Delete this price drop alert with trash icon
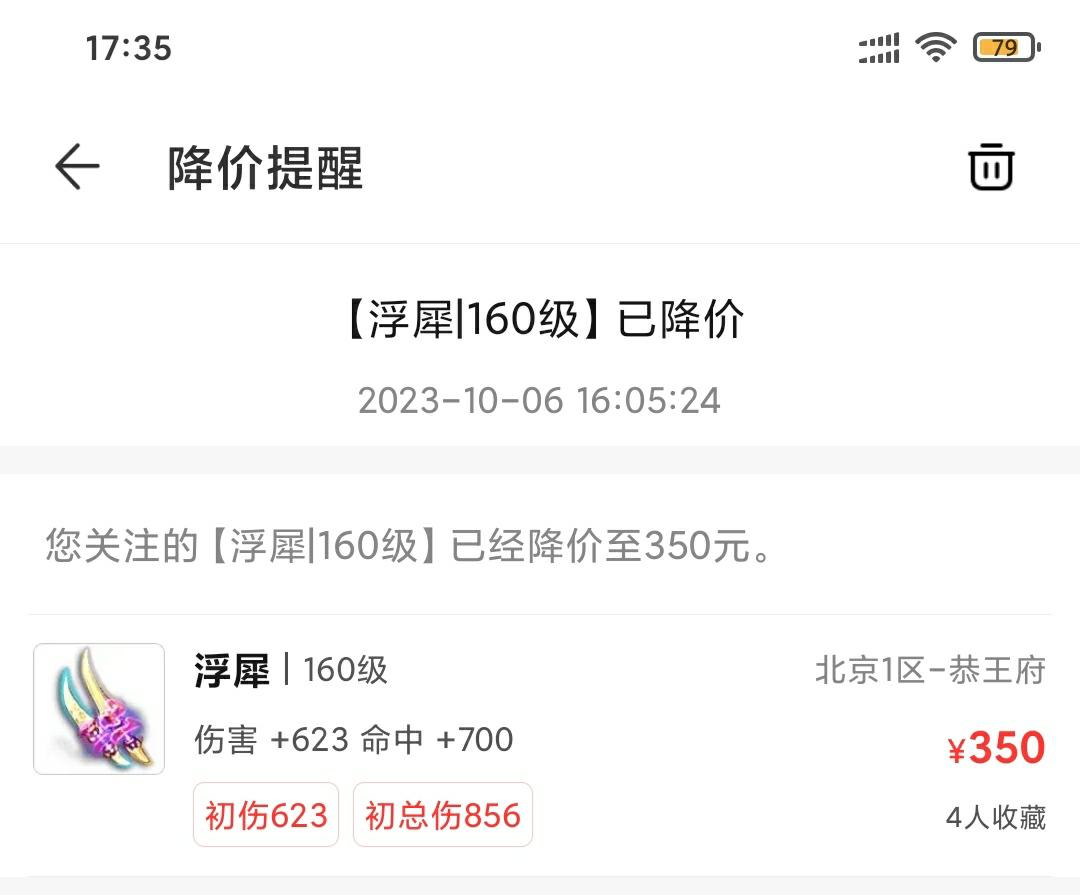Viewport: 1080px width, 895px height. pyautogui.click(x=991, y=167)
